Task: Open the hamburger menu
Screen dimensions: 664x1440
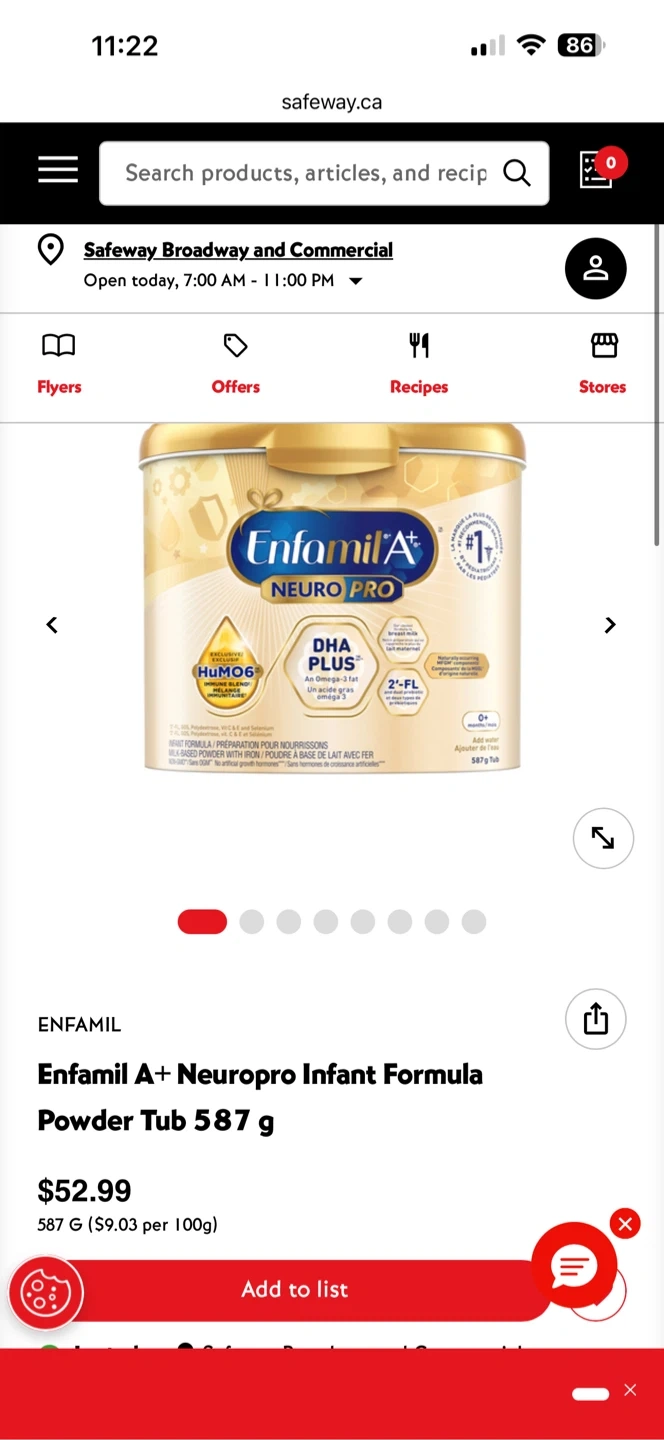Action: coord(58,170)
